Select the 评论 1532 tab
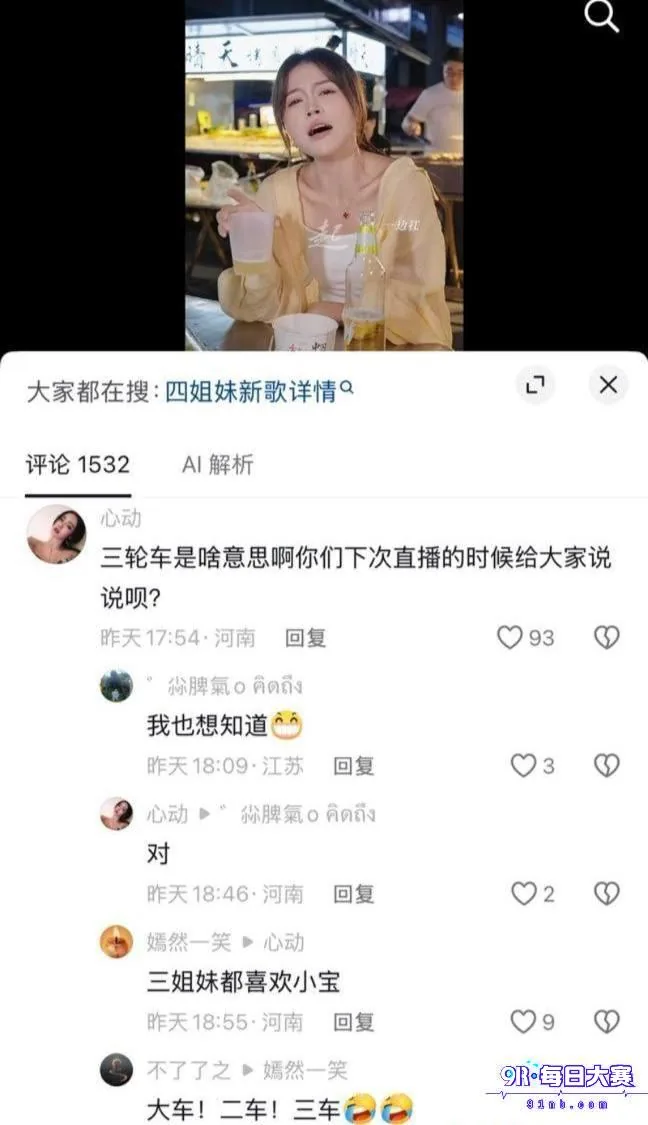This screenshot has height=1125, width=648. point(78,464)
